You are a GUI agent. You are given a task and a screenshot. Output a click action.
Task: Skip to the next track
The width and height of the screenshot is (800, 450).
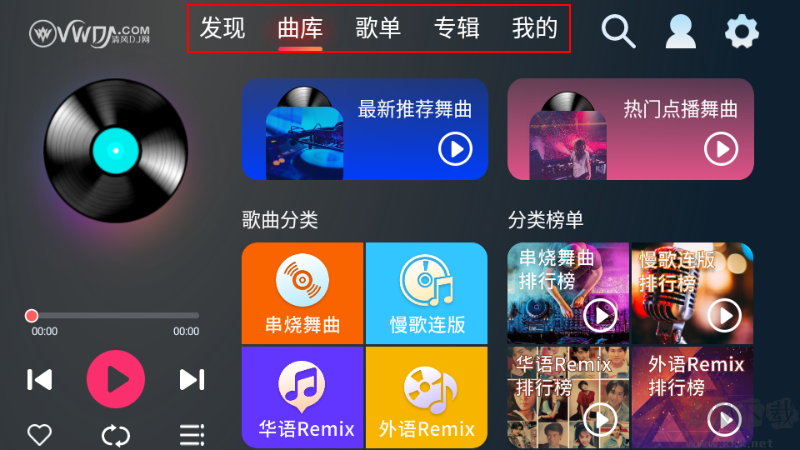click(x=191, y=379)
